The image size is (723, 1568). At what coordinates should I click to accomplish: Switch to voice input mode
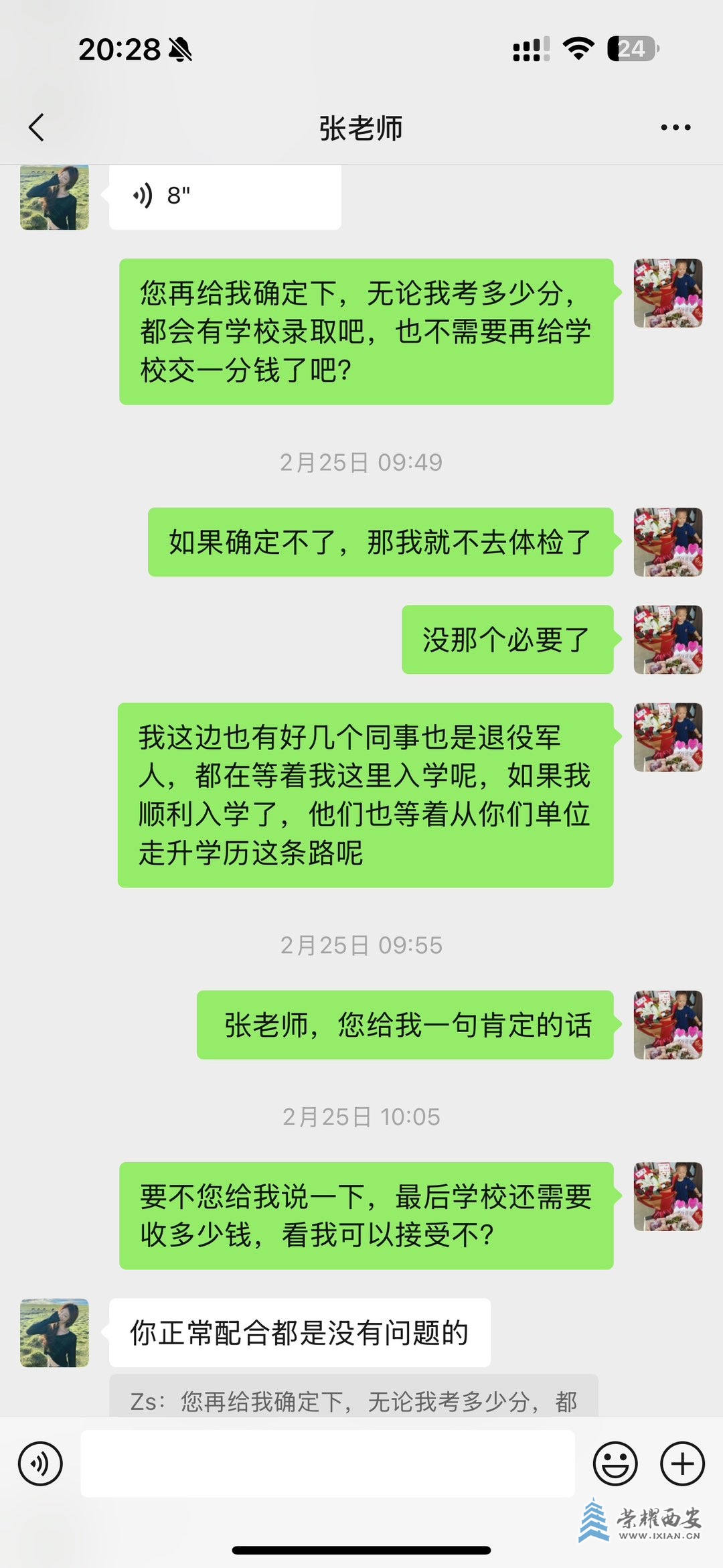coord(40,1464)
